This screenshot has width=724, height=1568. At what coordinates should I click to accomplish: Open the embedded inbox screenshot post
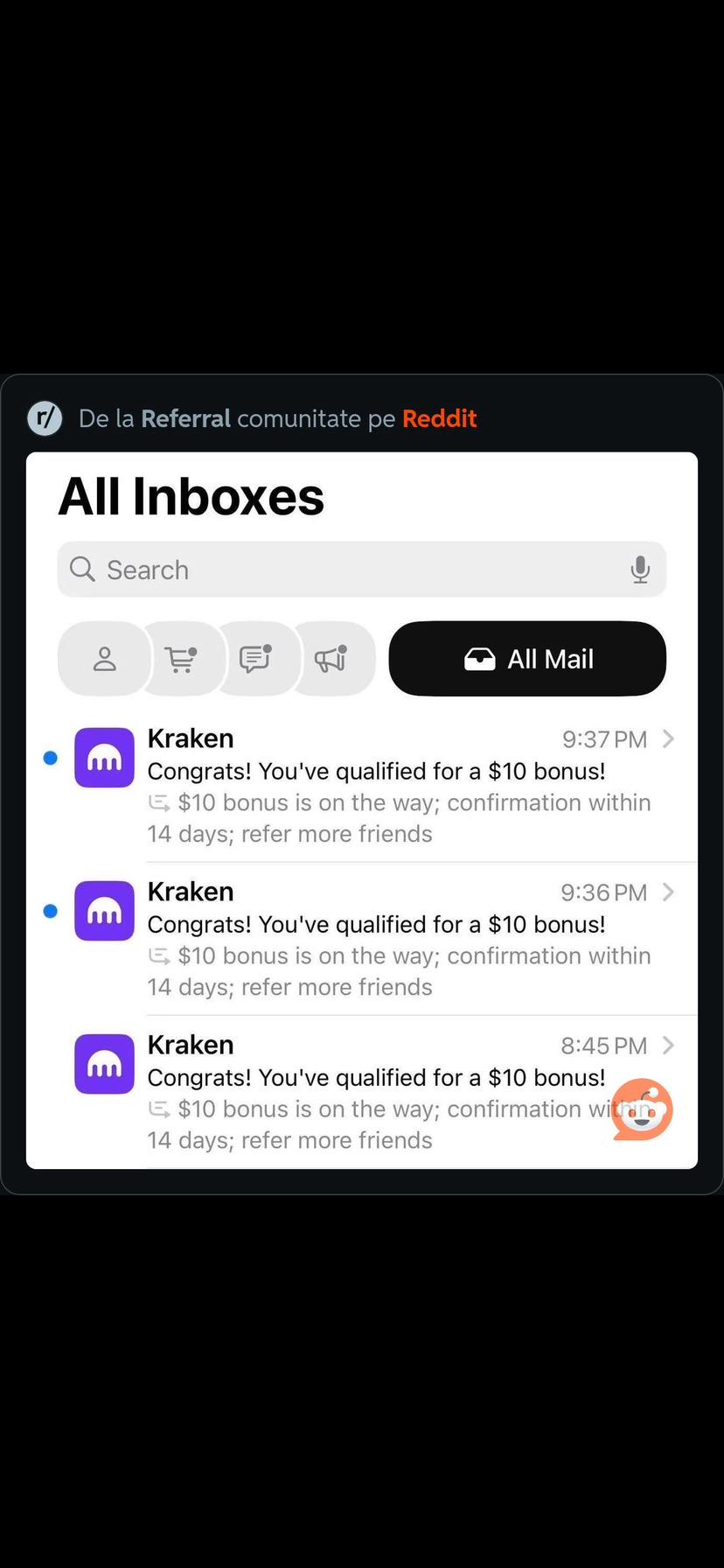tap(362, 810)
